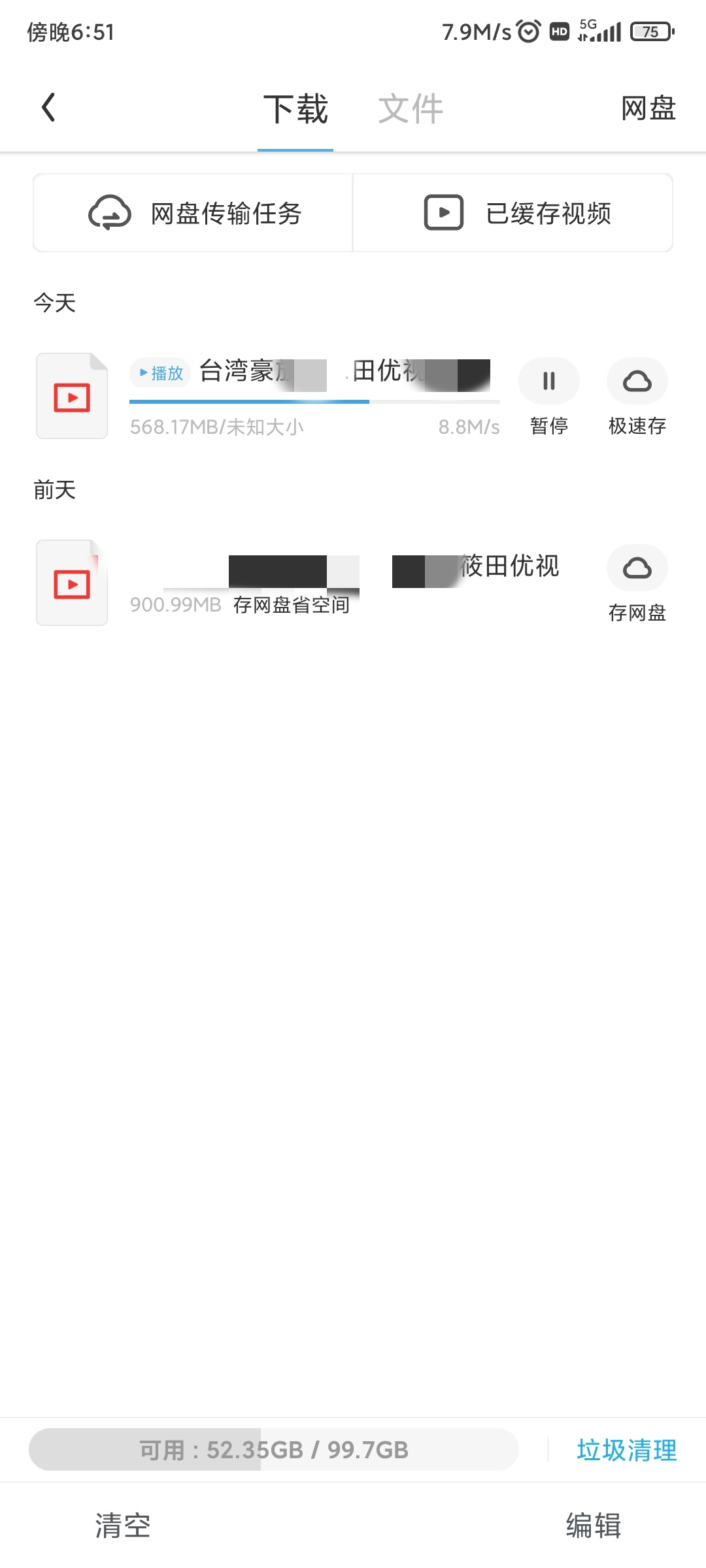Go back using the top-left arrow
Screen dimensions: 706x1568
point(48,108)
